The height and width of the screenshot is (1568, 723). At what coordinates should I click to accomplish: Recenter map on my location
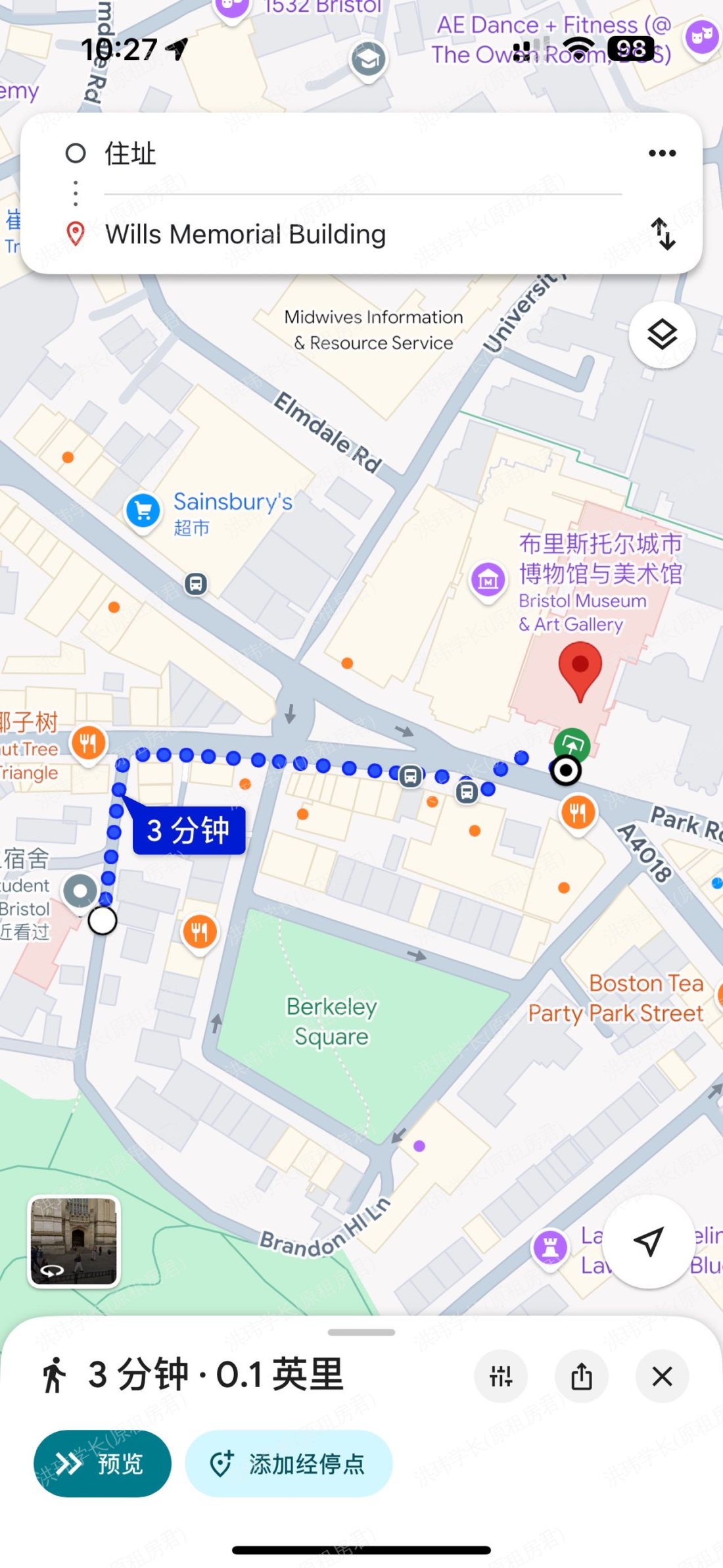648,1242
